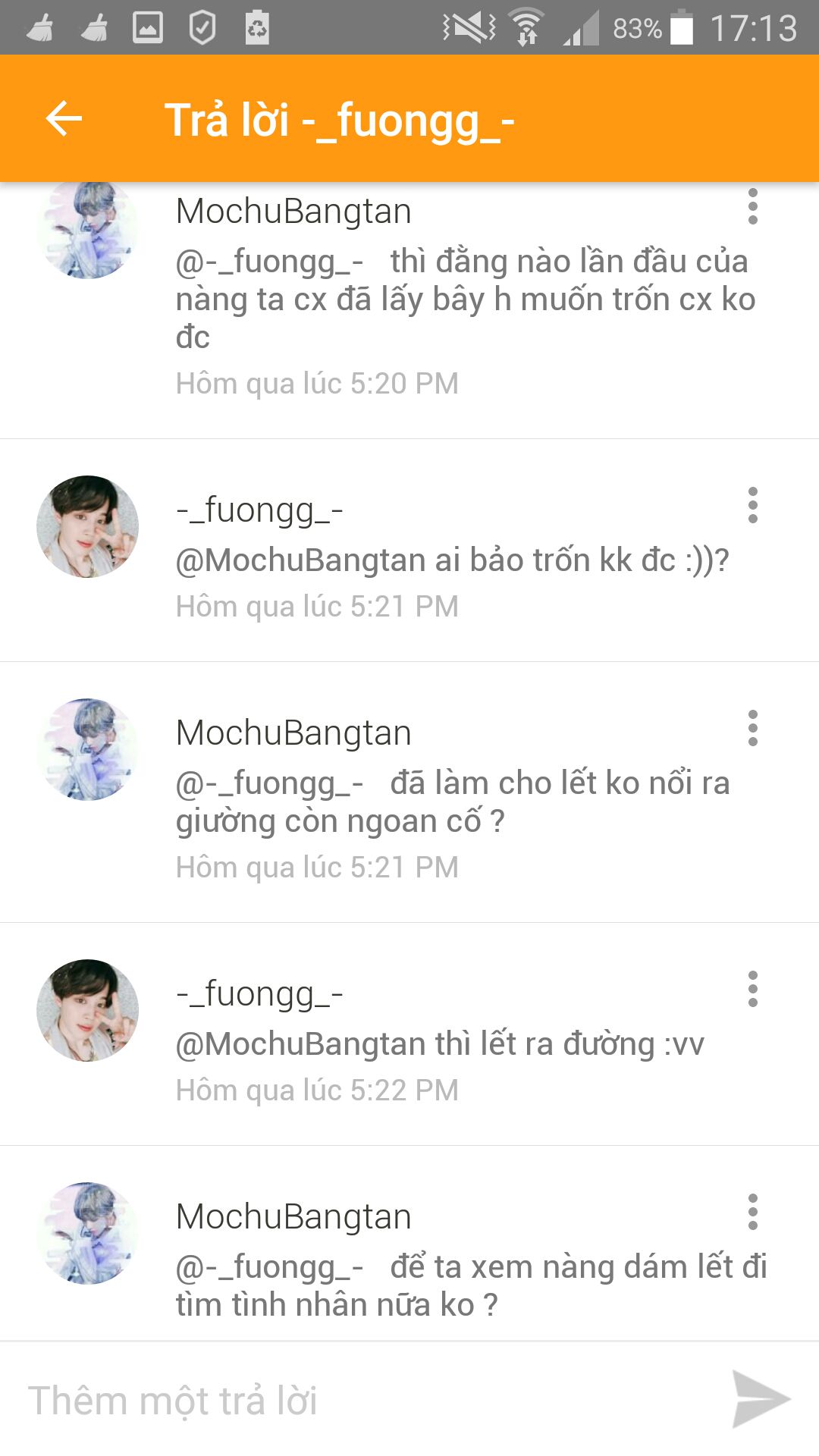
Task: Go back using the arrow in the orange bar
Action: tap(64, 118)
